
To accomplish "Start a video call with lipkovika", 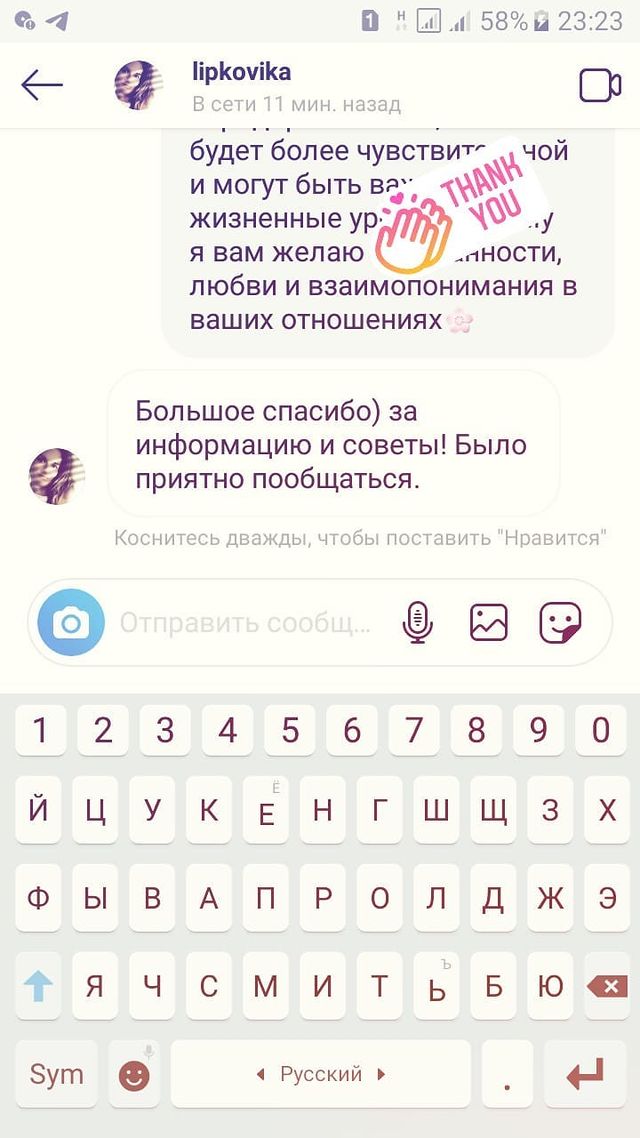I will [x=600, y=86].
